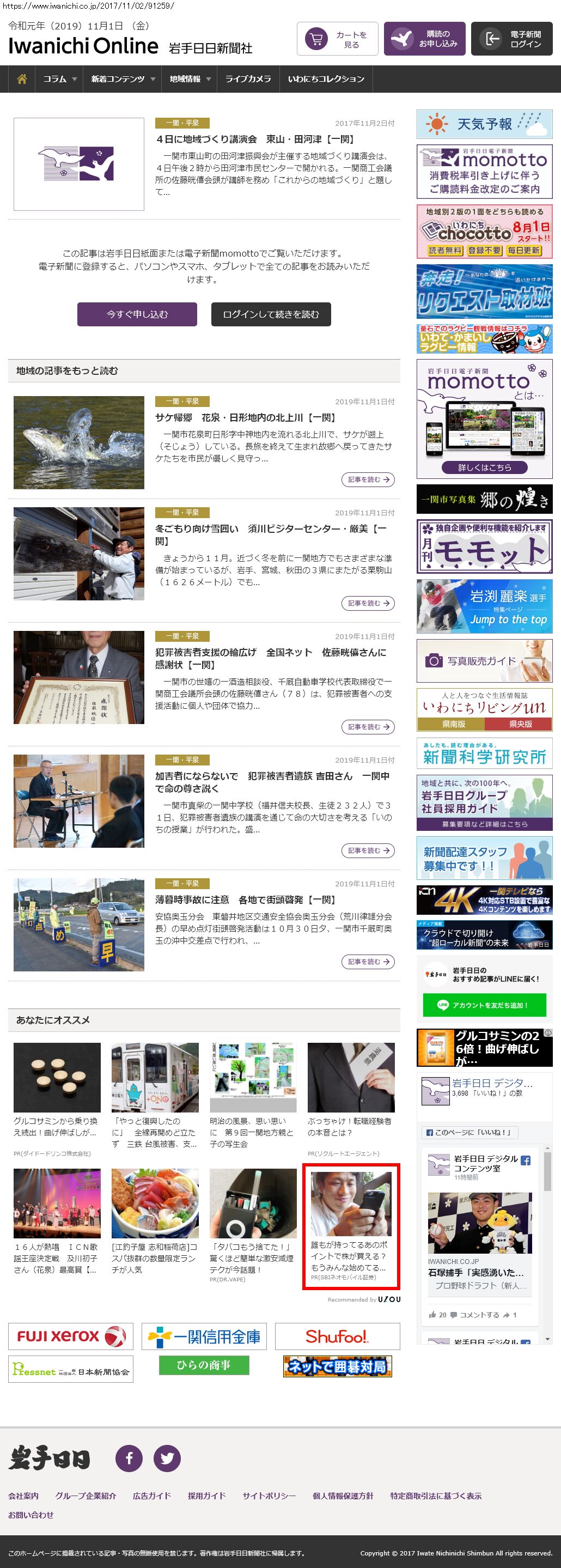Log in to 電子新聞
The width and height of the screenshot is (561, 1568).
coord(512,40)
